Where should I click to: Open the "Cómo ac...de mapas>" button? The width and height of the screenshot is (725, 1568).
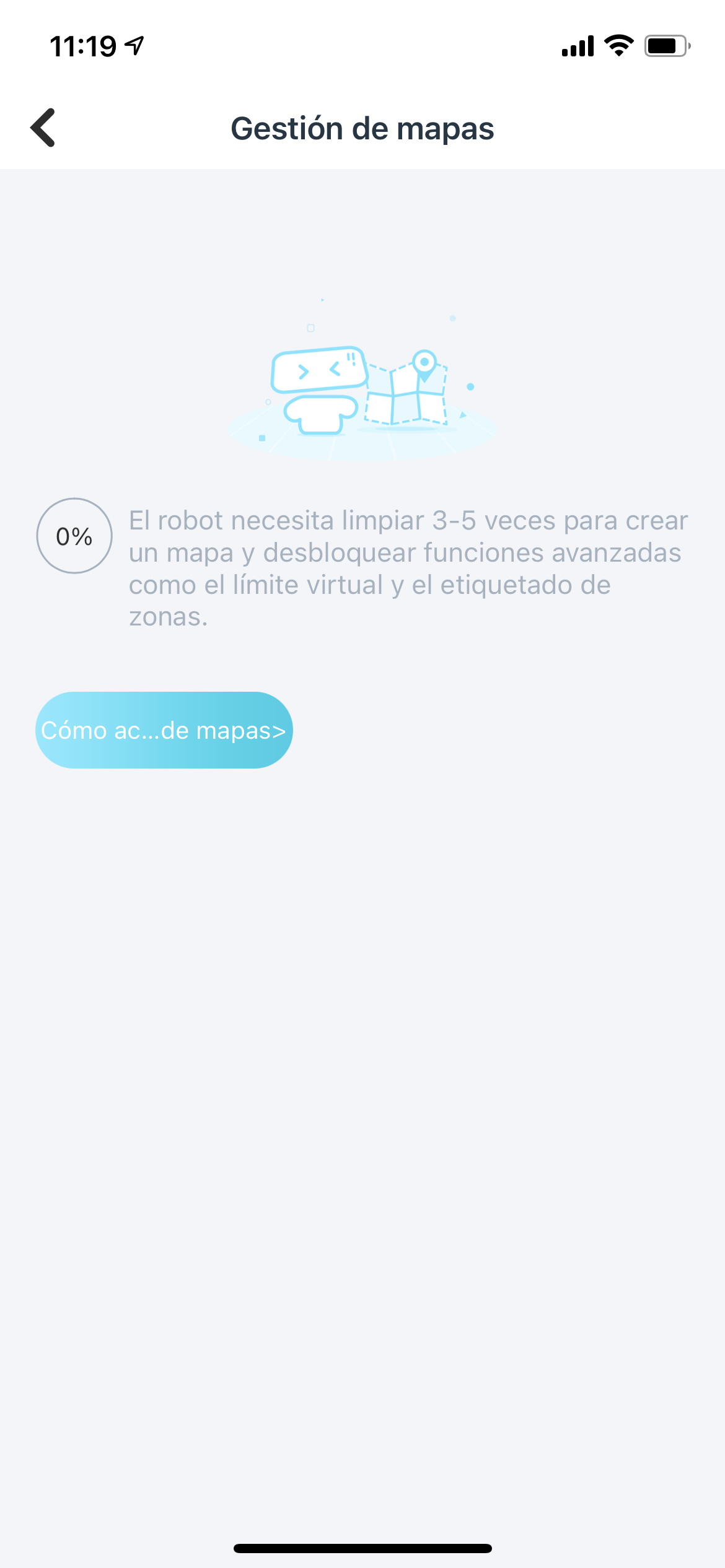pyautogui.click(x=164, y=730)
